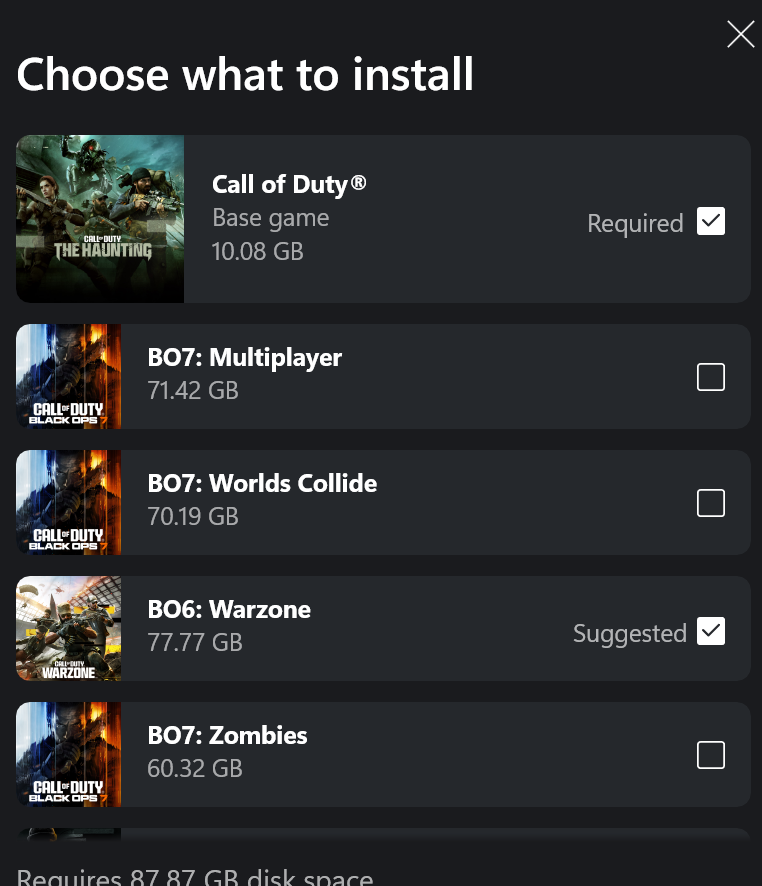
Task: Uncheck the BO6: Warzone suggested box
Action: coord(710,631)
